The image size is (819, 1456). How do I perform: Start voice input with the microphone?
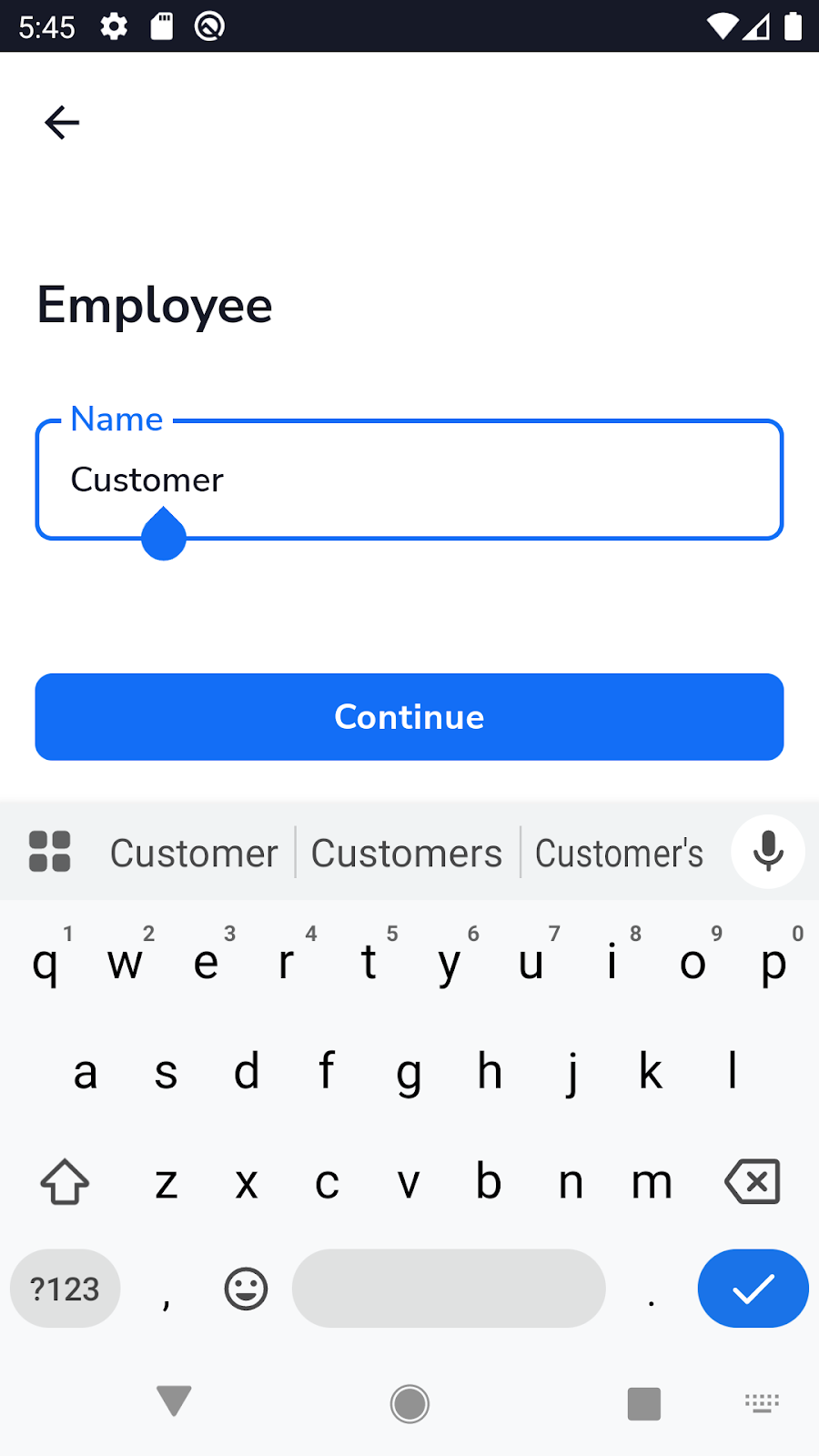click(768, 852)
